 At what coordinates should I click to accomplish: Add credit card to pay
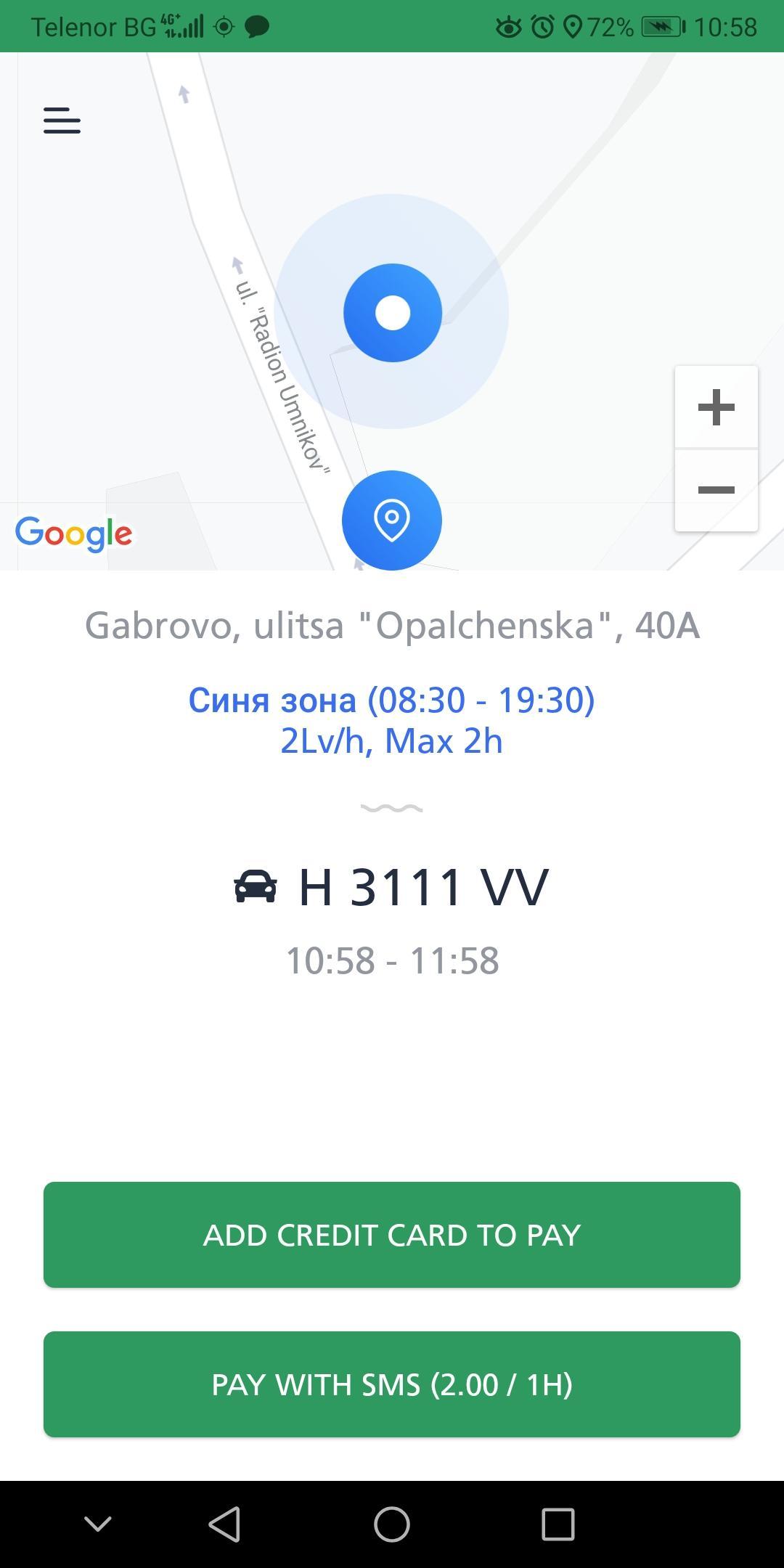point(392,1235)
